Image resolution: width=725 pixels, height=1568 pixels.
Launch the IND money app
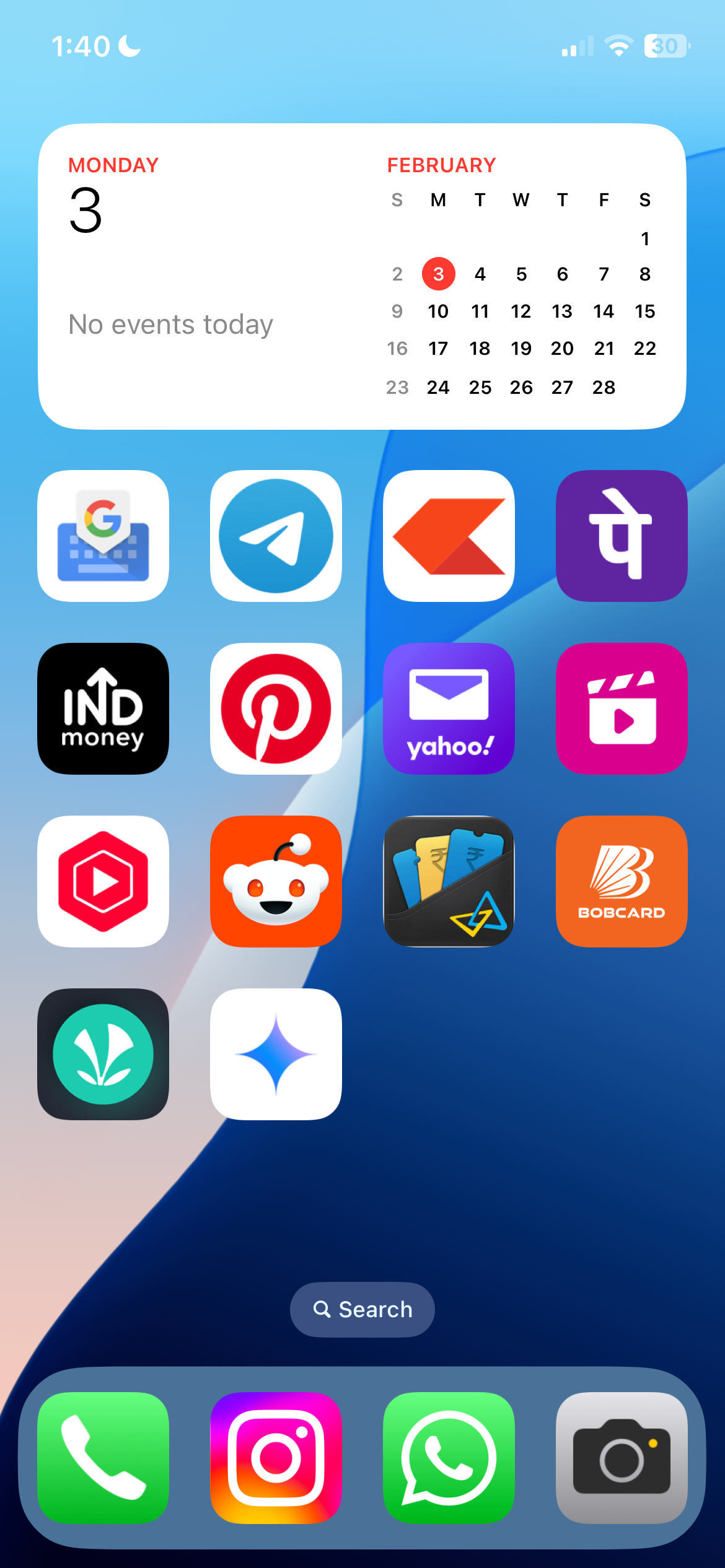103,708
